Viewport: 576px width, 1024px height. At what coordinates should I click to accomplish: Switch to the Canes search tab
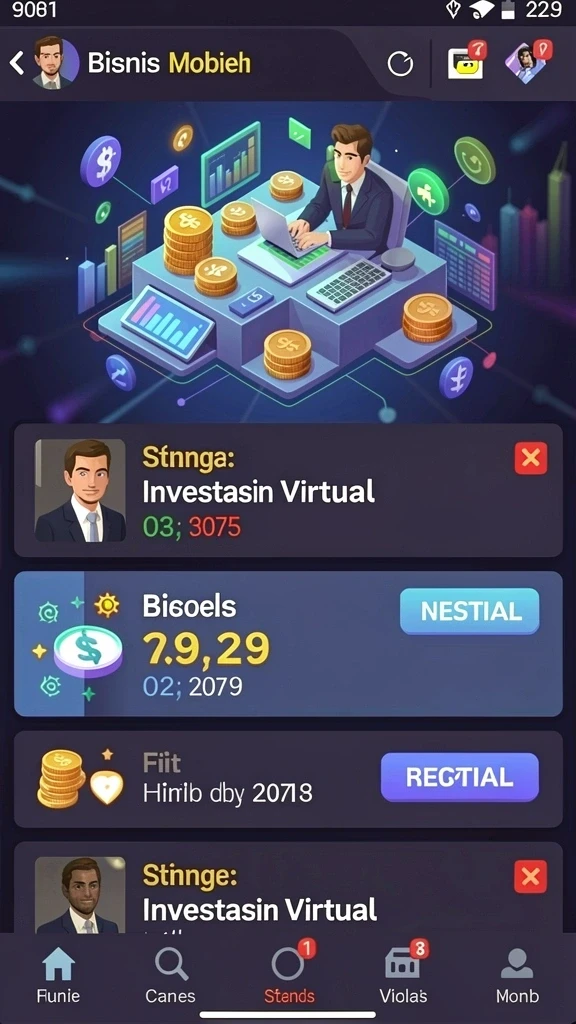[x=170, y=976]
